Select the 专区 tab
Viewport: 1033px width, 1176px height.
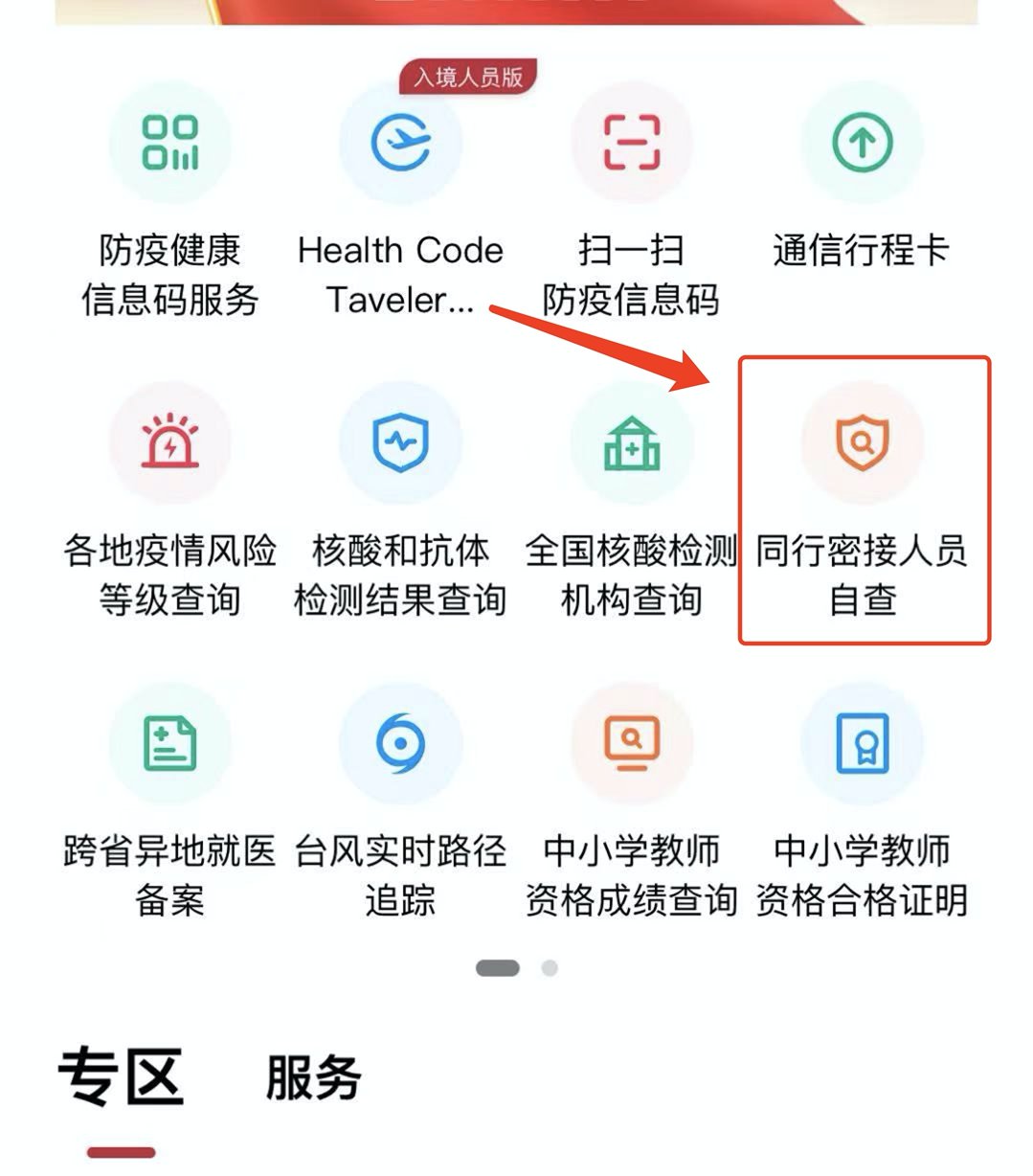[x=121, y=1077]
